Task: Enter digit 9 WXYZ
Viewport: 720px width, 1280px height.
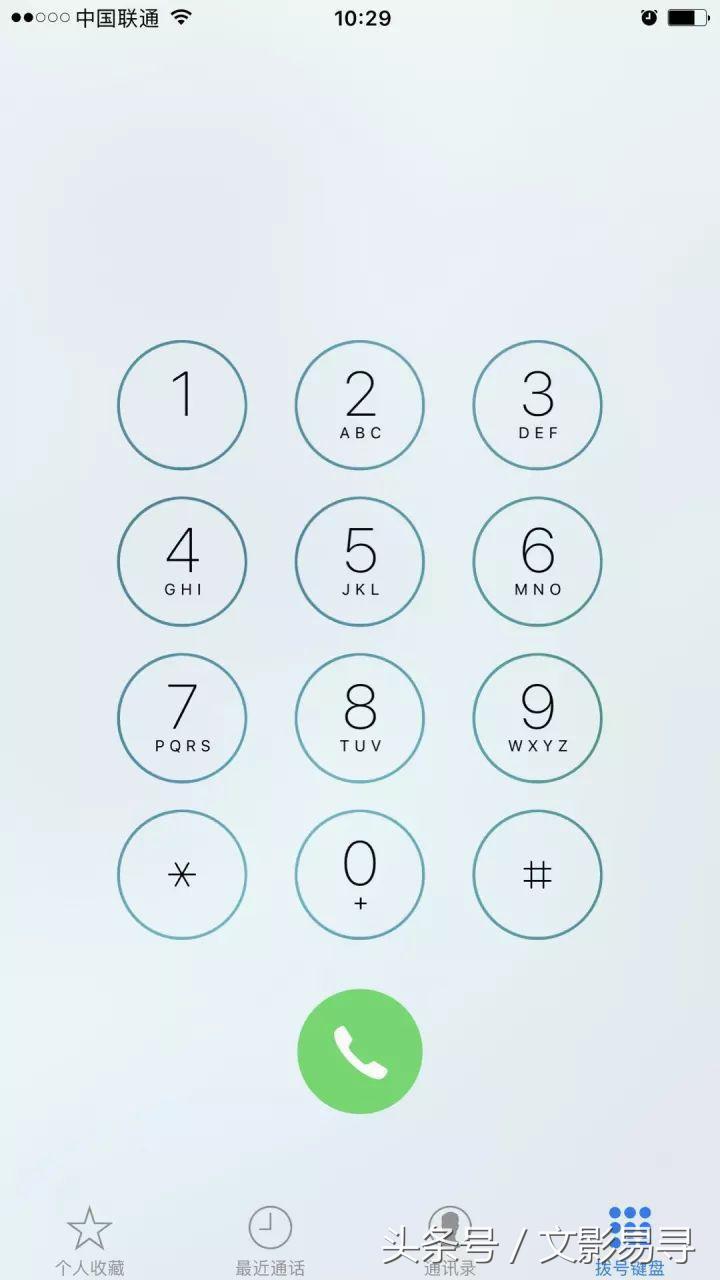Action: (537, 717)
